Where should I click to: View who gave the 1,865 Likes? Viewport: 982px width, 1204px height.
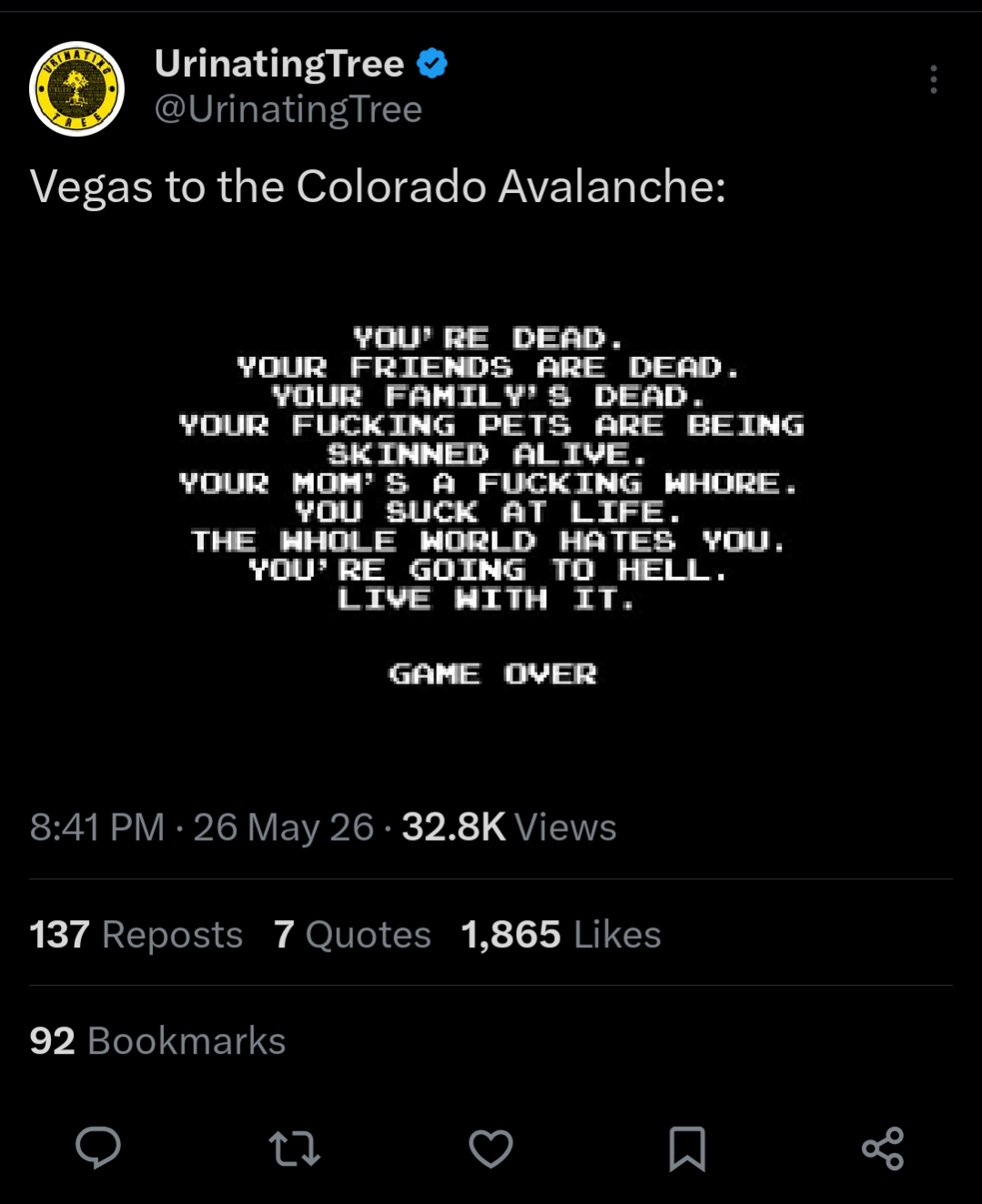tap(561, 935)
